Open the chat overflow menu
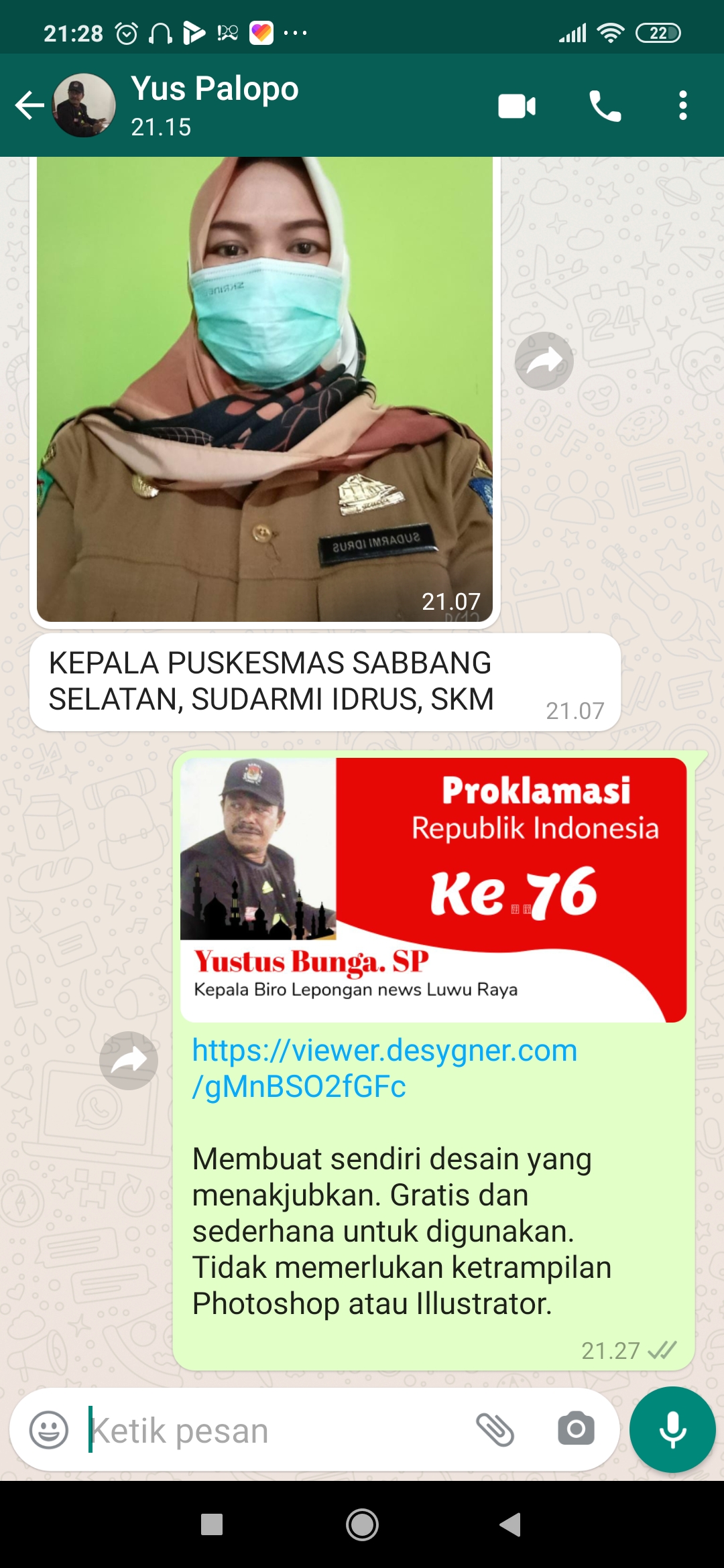This screenshot has height=1568, width=724. 682,106
